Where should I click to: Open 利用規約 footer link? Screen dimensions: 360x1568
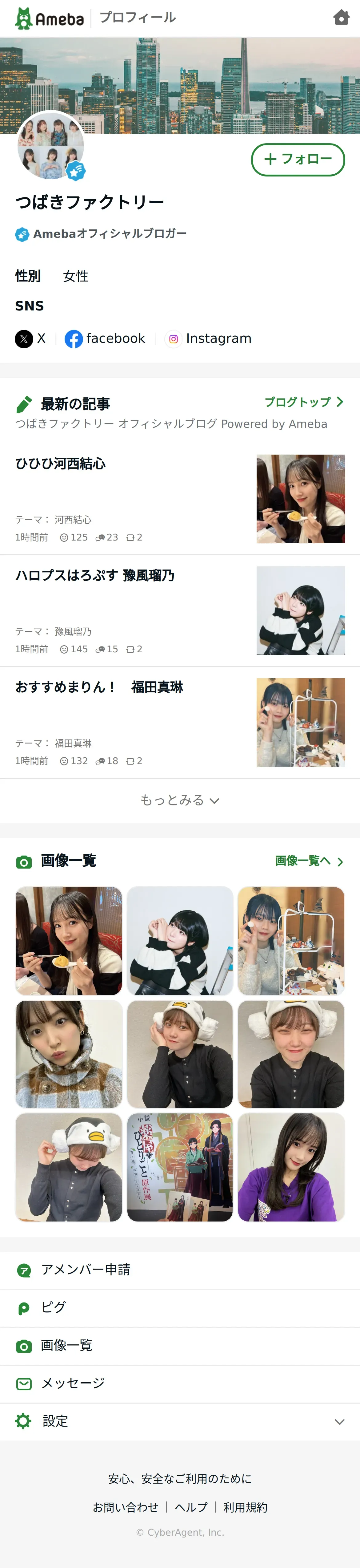point(245,1507)
